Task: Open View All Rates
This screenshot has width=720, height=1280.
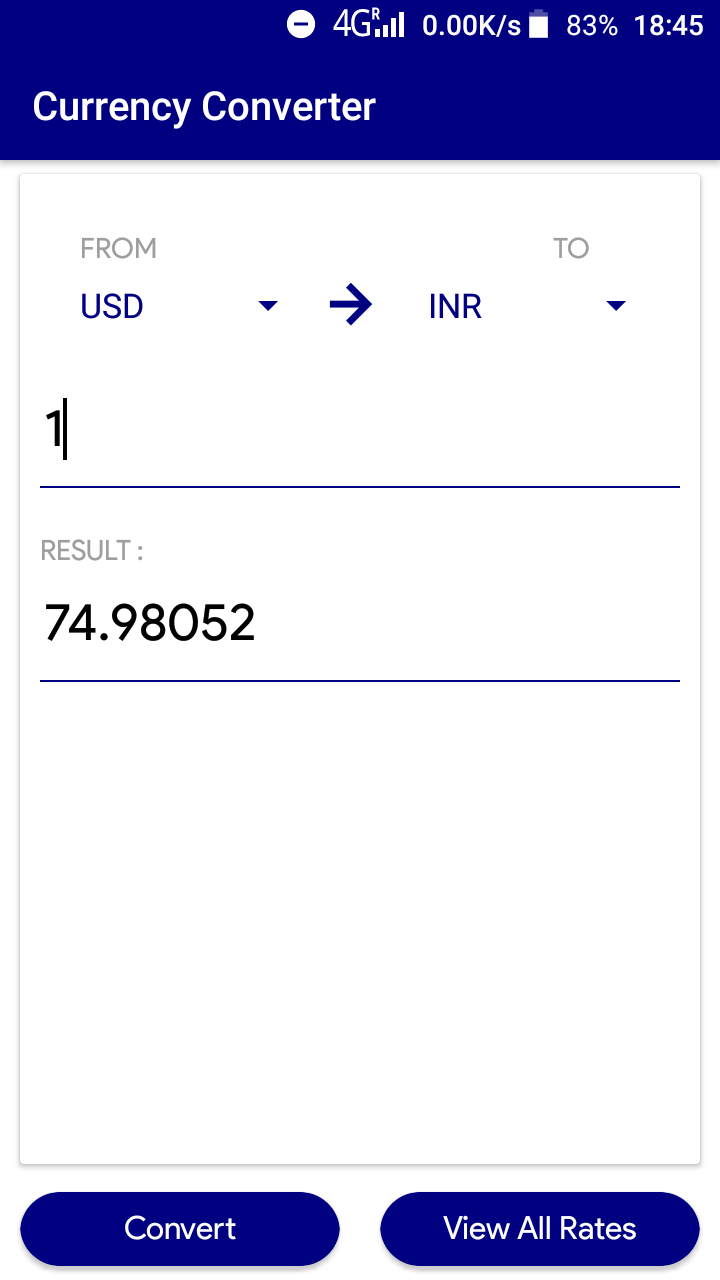Action: pyautogui.click(x=540, y=1228)
